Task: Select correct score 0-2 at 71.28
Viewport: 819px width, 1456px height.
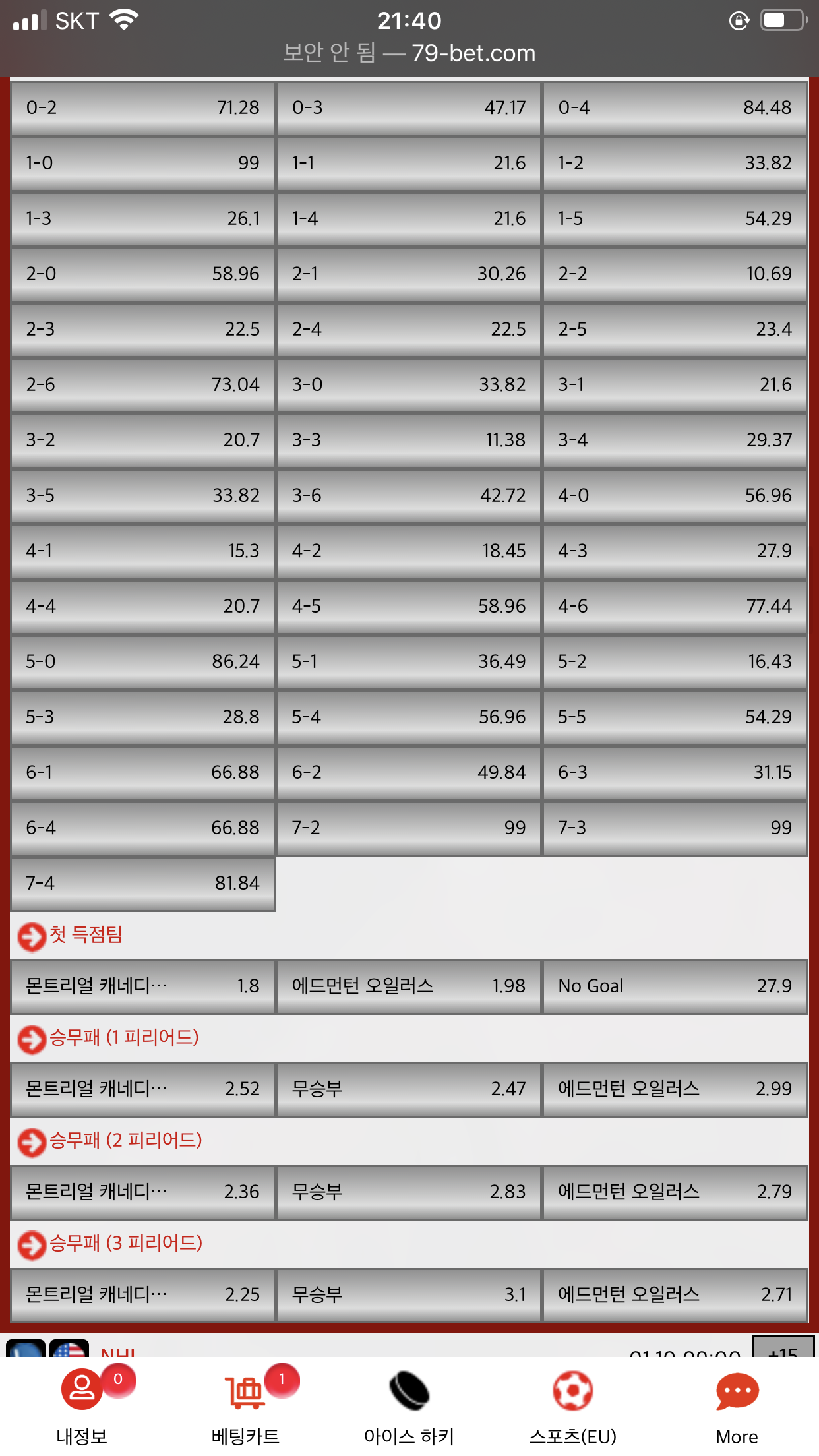Action: click(x=142, y=107)
